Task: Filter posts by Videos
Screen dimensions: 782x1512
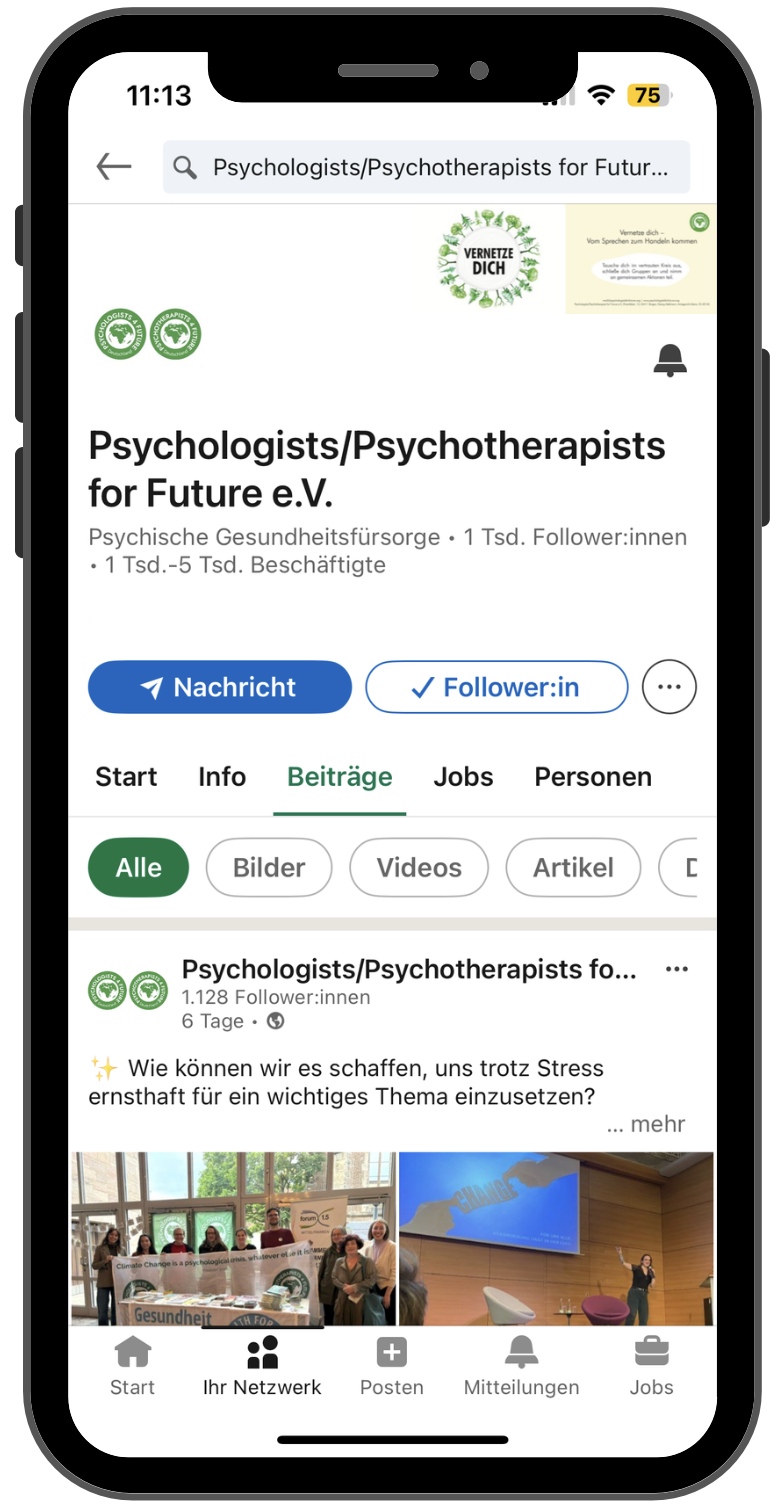Action: (419, 868)
